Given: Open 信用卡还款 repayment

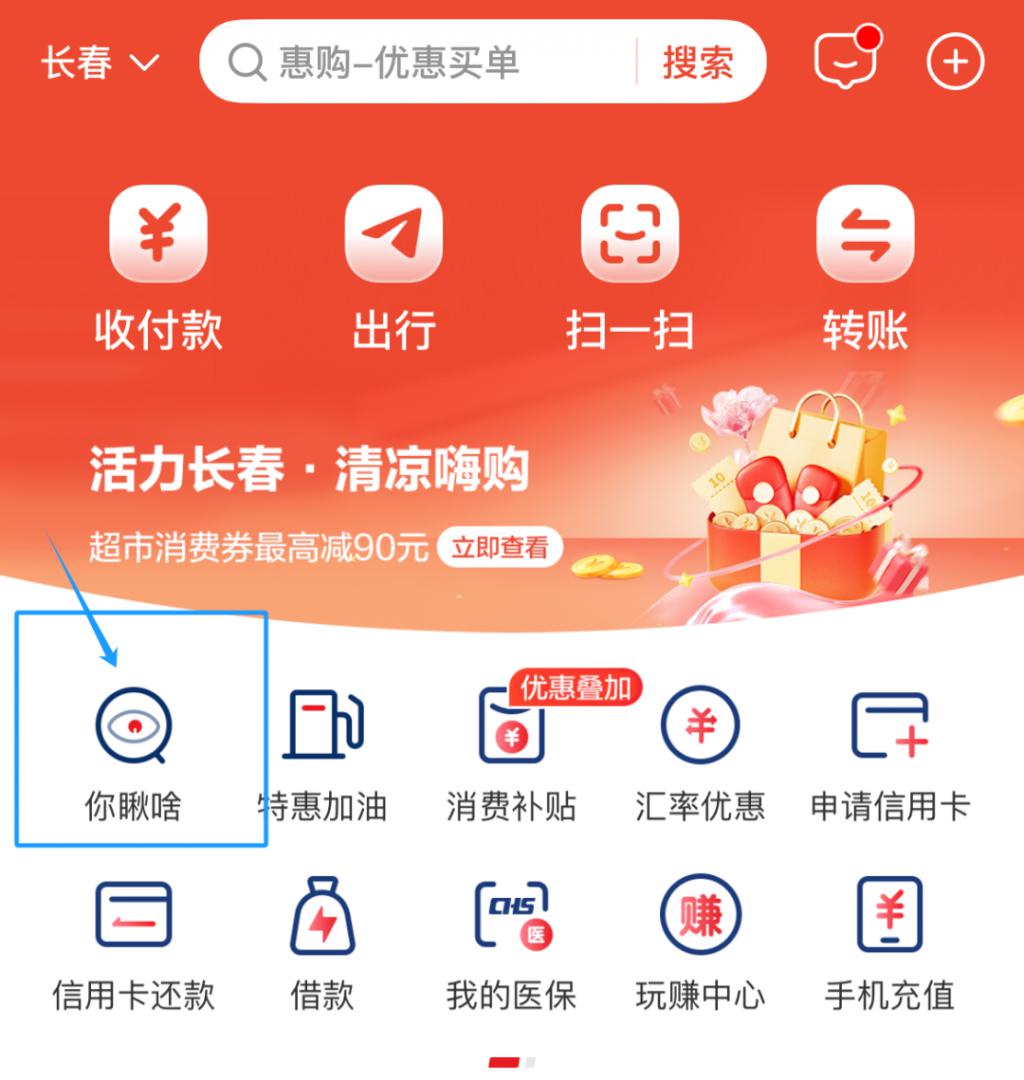Looking at the screenshot, I should pos(133,942).
